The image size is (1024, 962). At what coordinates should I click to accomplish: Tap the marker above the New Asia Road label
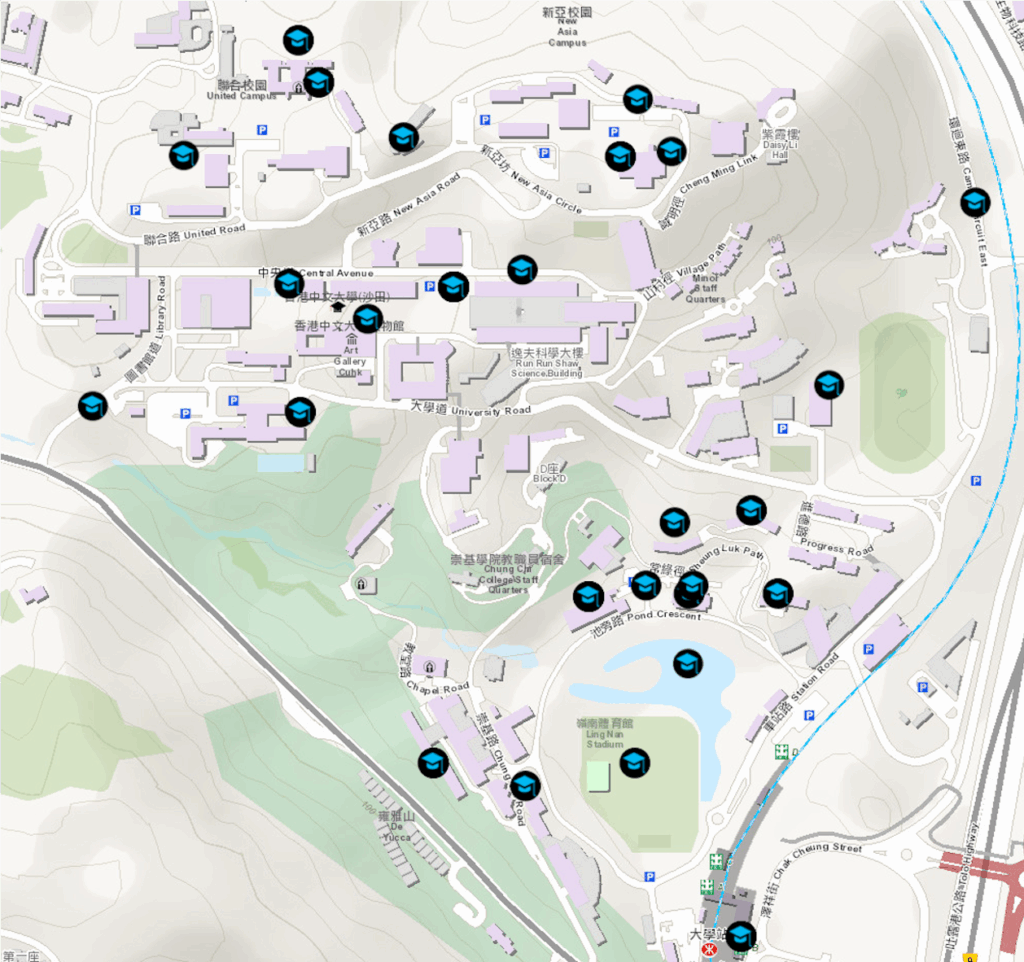402,137
